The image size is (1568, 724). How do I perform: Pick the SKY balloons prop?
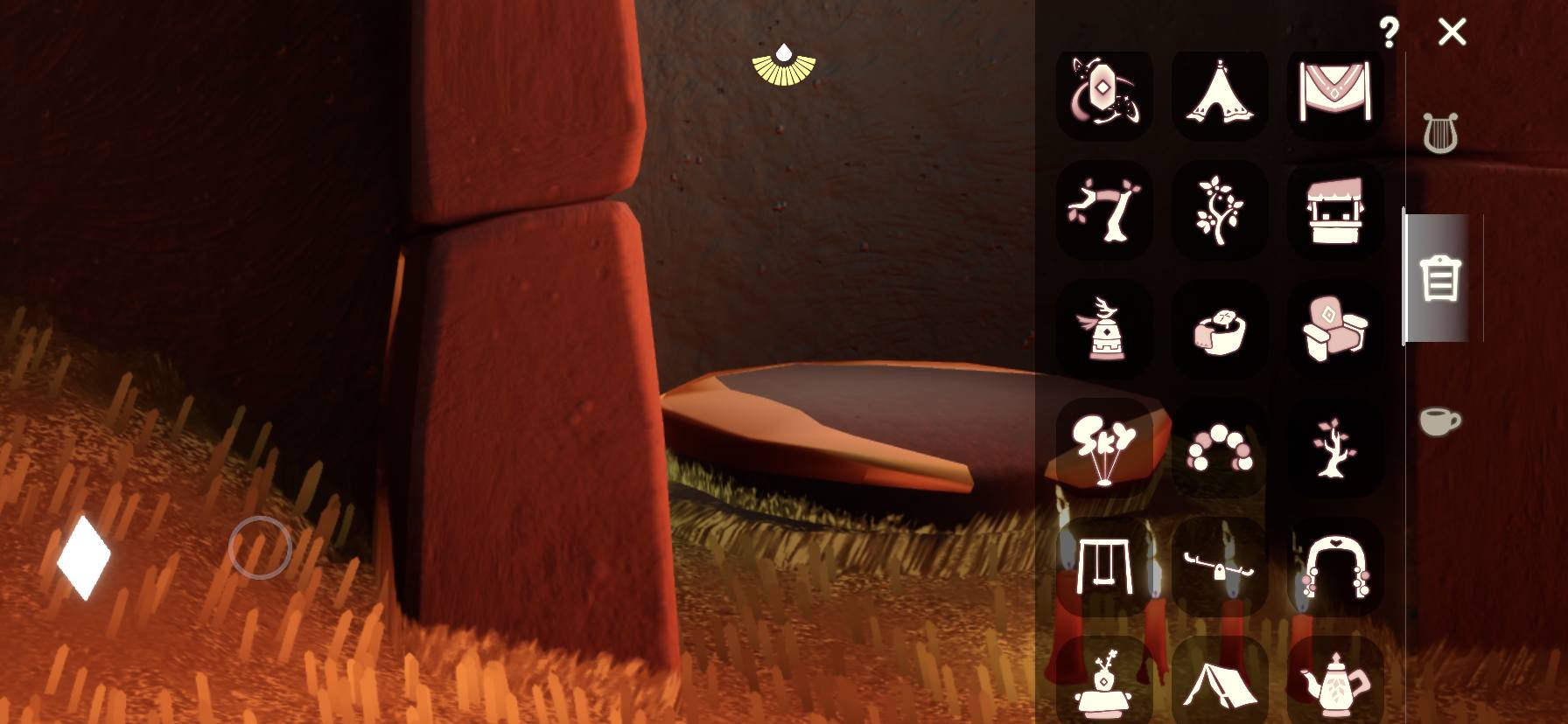click(x=1104, y=448)
